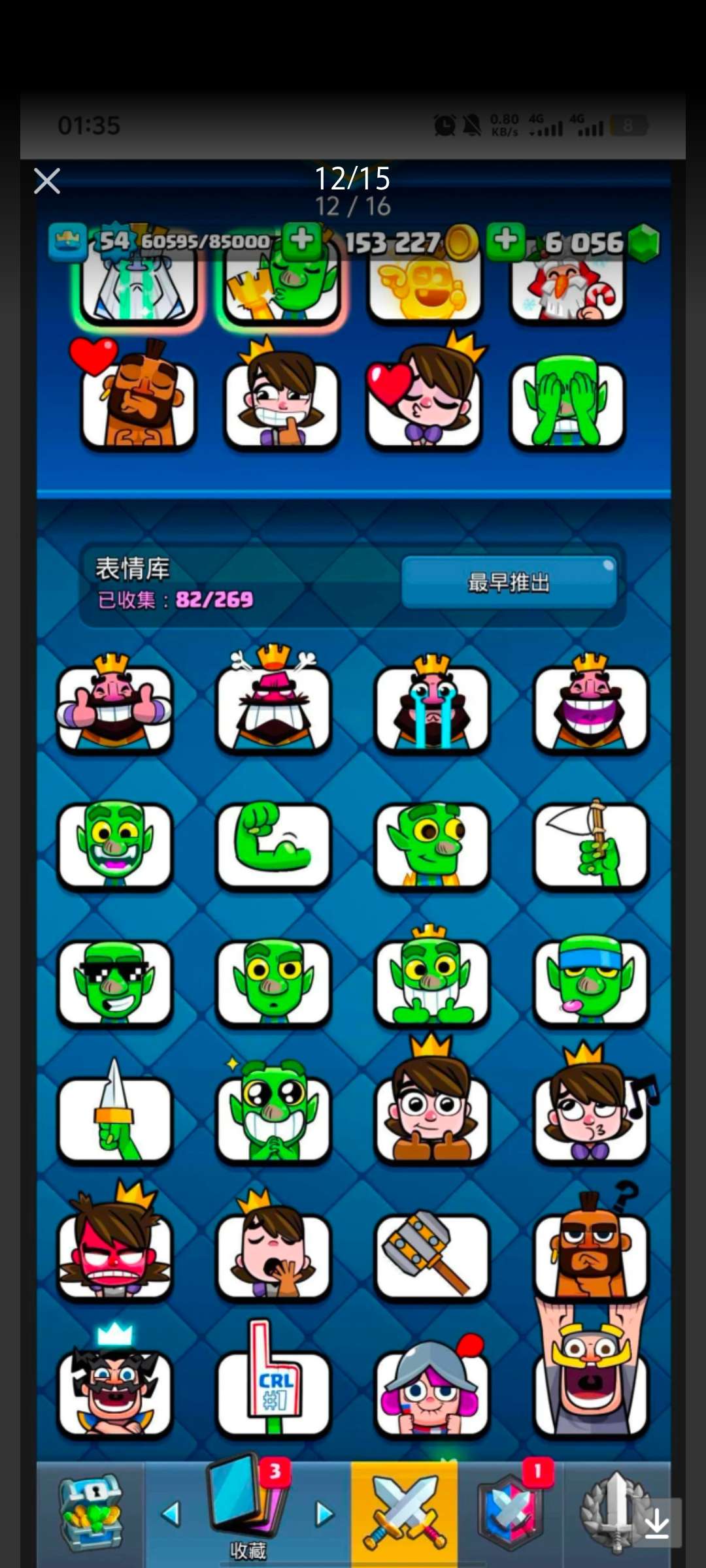This screenshot has width=706, height=1568.
Task: Close the image viewer
Action: tap(47, 181)
